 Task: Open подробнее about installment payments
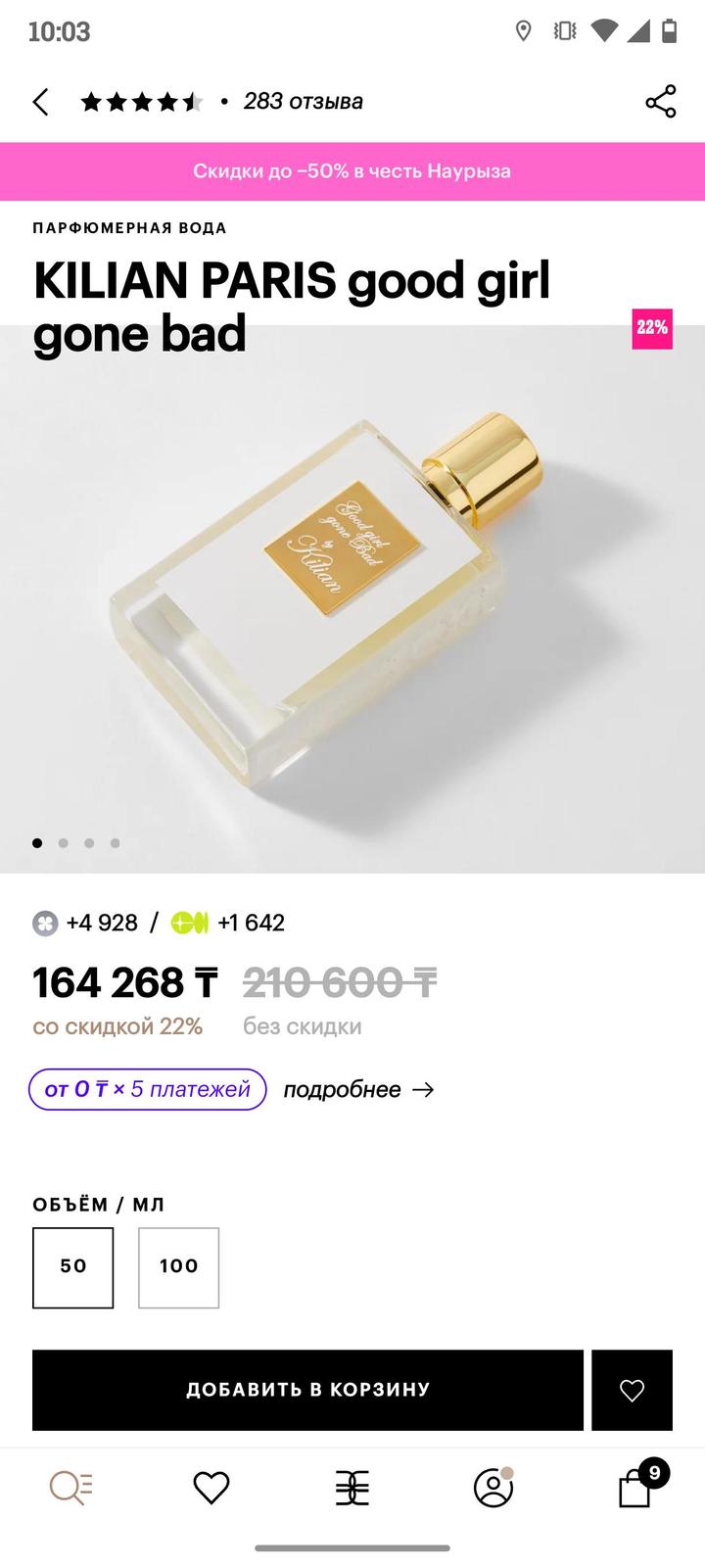358,1089
